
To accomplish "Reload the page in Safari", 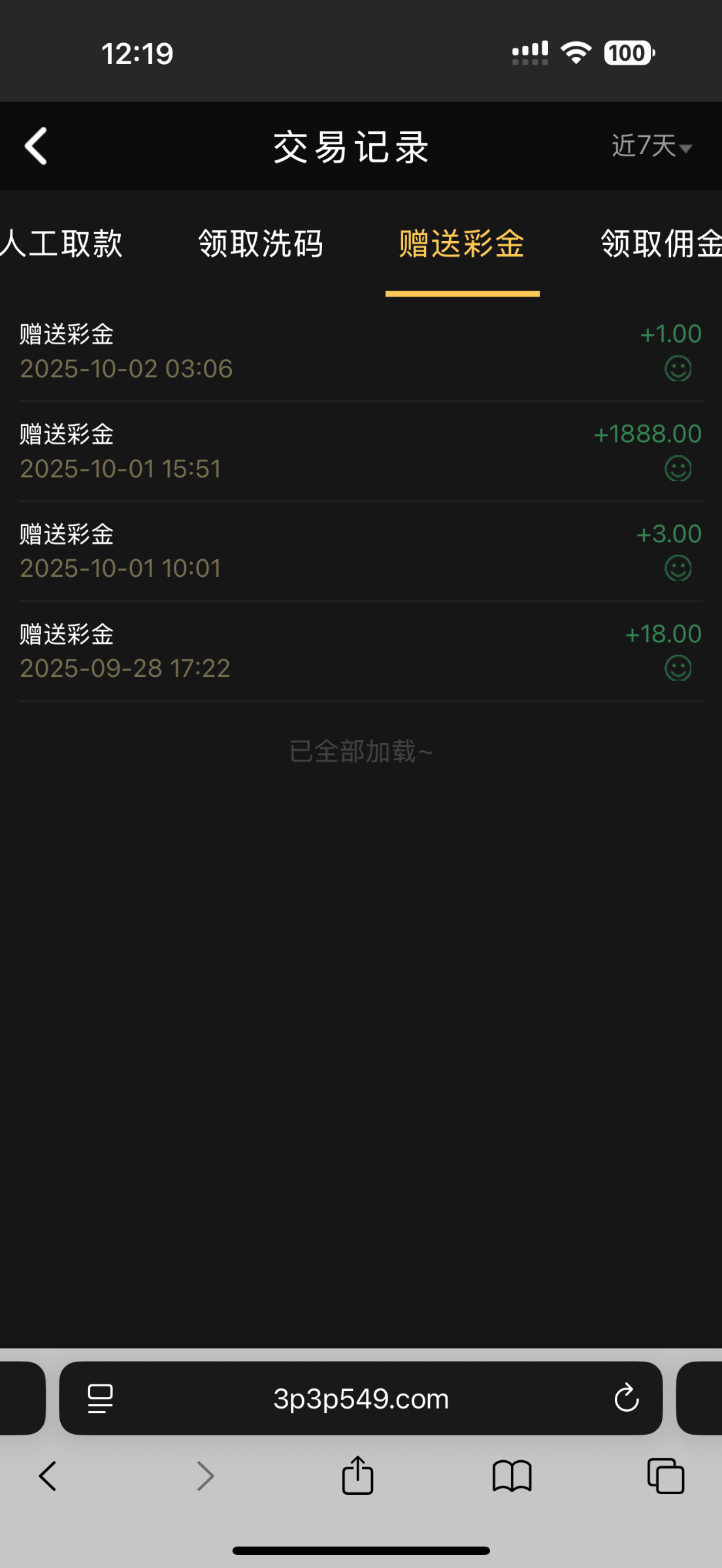I will click(626, 1399).
